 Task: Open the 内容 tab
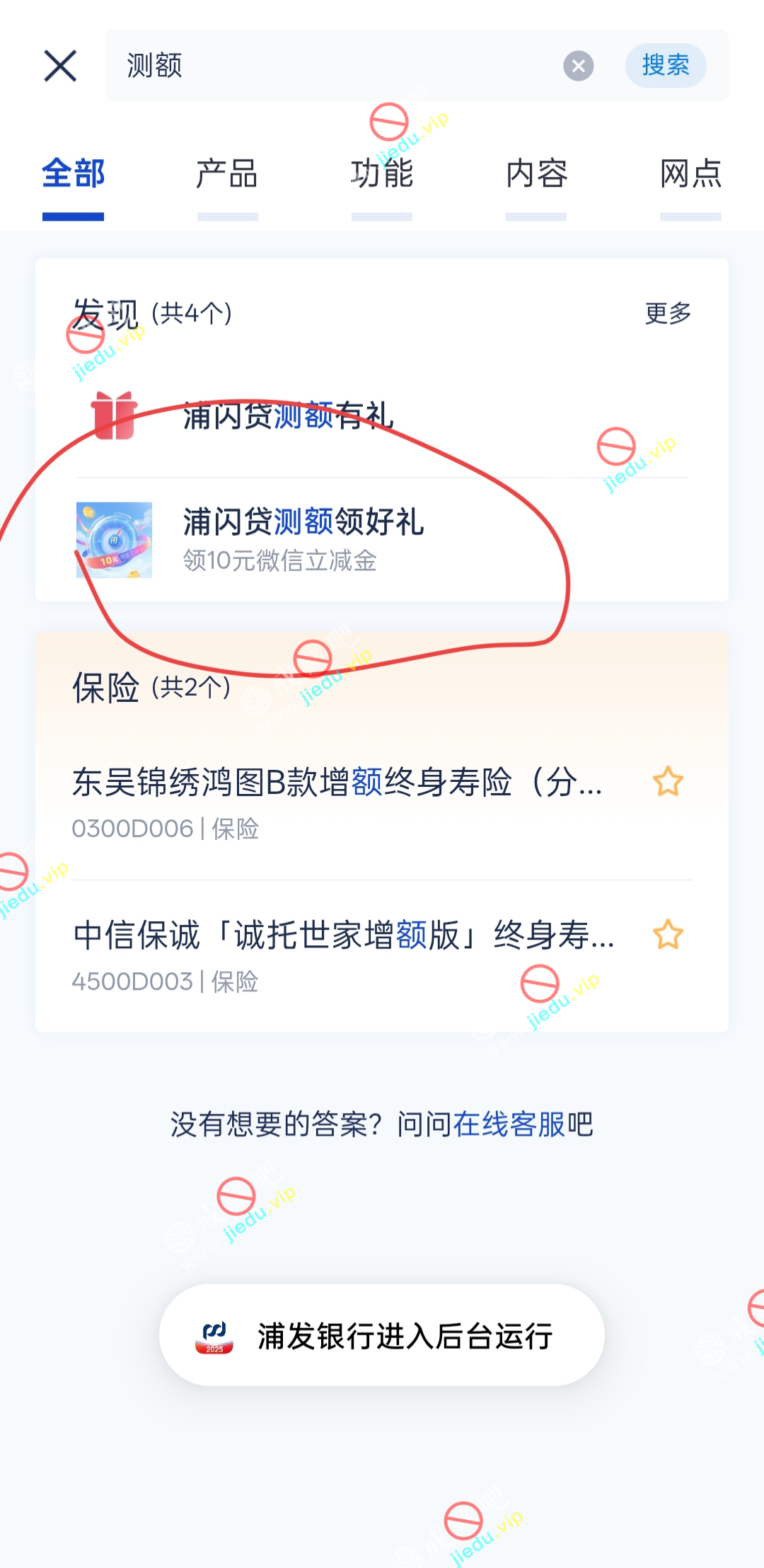pyautogui.click(x=536, y=175)
